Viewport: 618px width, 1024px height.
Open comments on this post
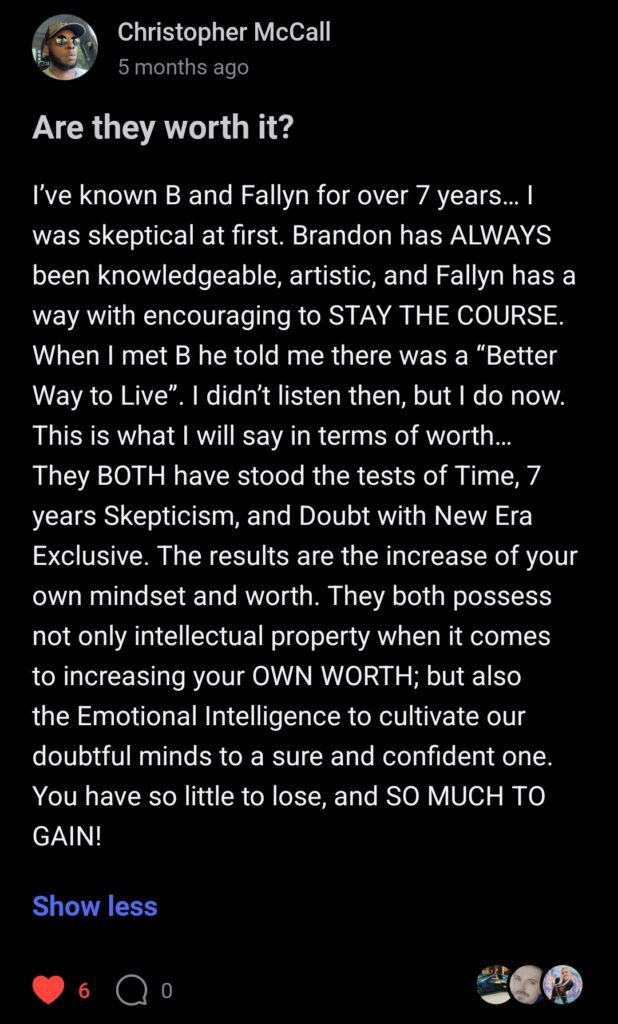[128, 991]
